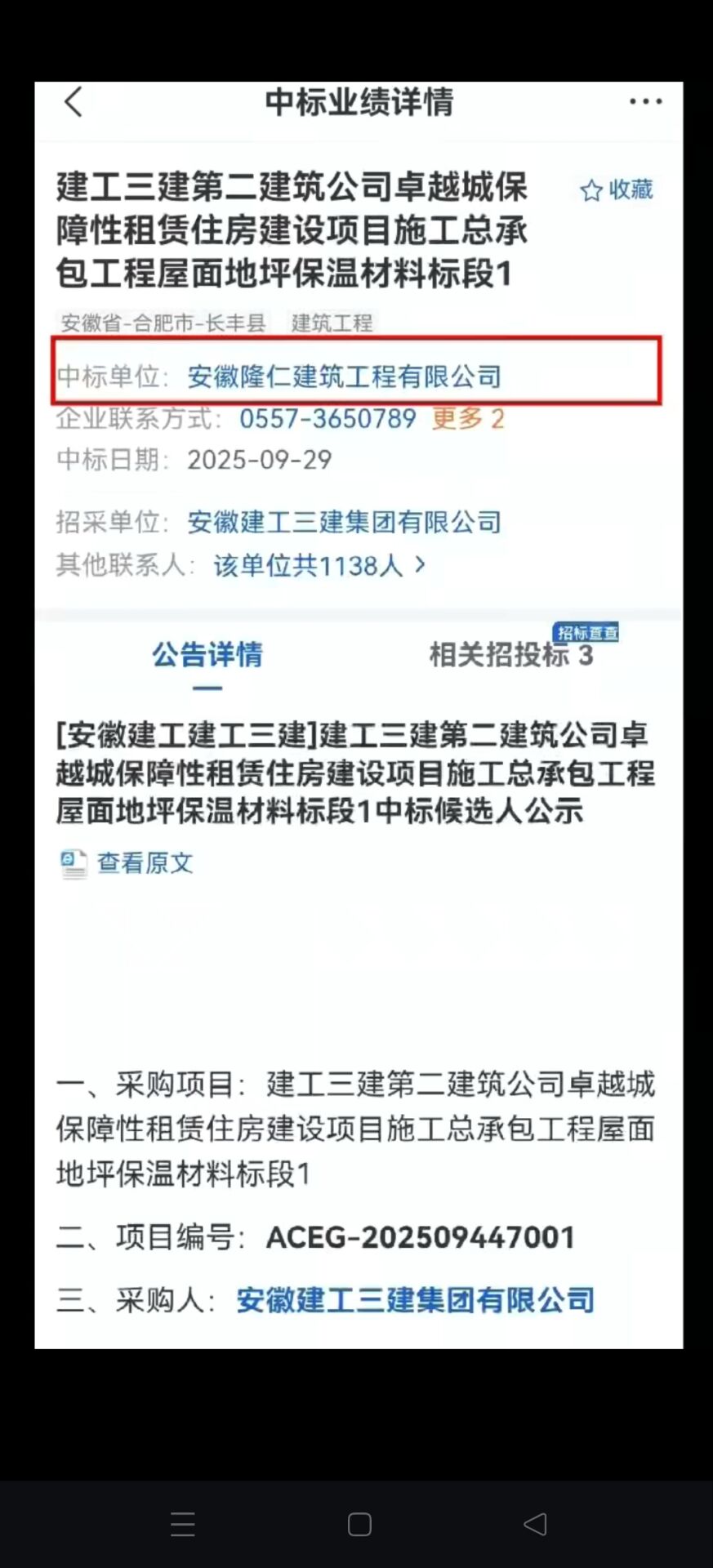Open 招采单位 安徽建工三建集团有限公司 link
The width and height of the screenshot is (713, 1568).
344,523
